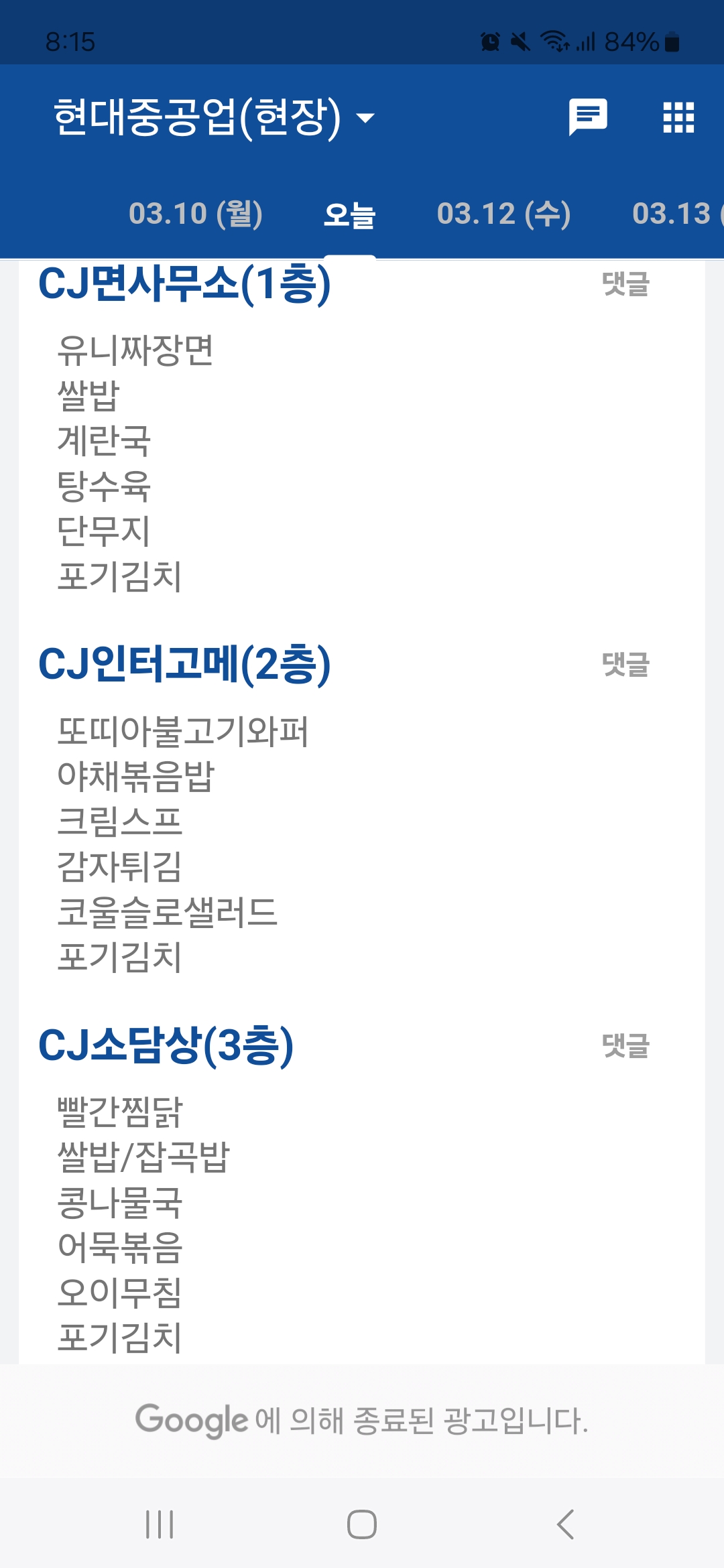Screen dimensions: 724x1568
Task: Open the 현대중공업(현장) cafeteria dropdown
Action: (214, 117)
